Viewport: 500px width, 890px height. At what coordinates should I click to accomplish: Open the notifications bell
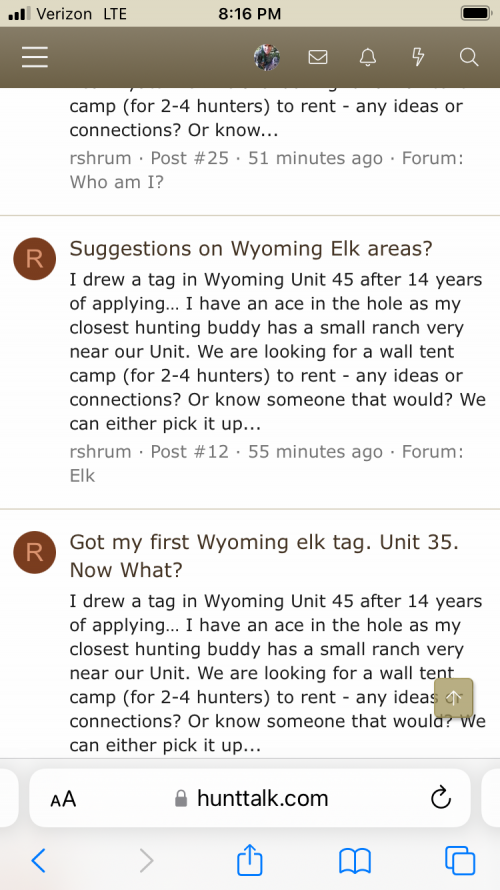(x=368, y=57)
